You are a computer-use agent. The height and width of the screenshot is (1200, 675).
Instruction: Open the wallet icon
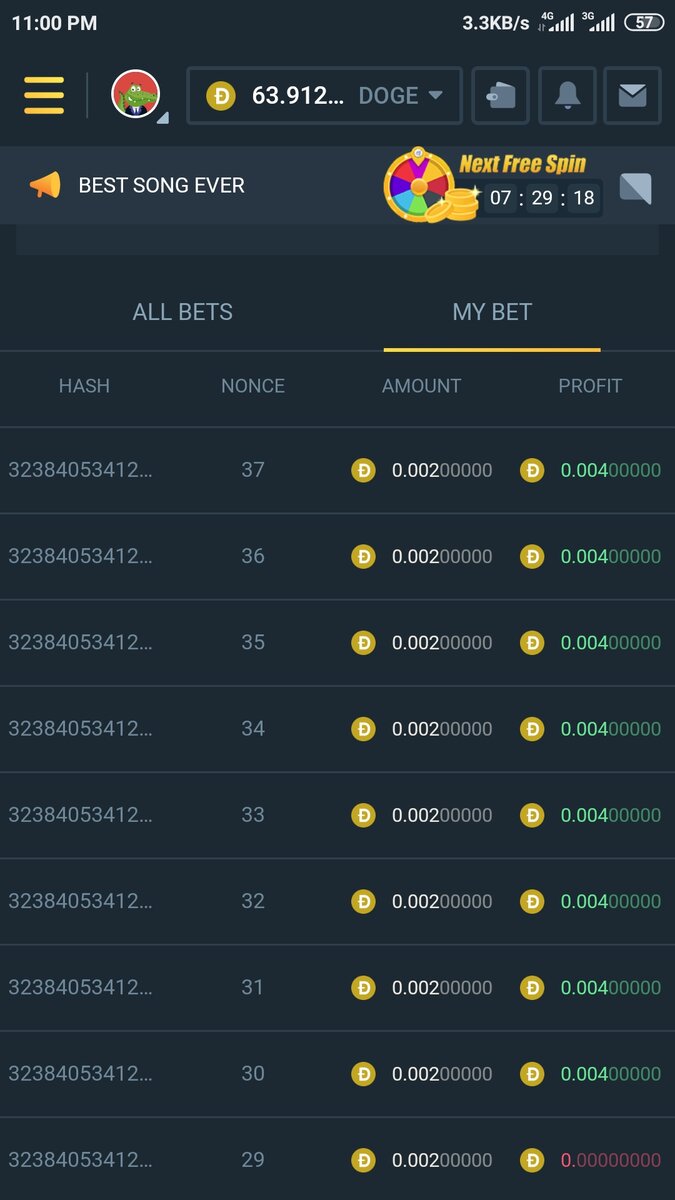[500, 95]
